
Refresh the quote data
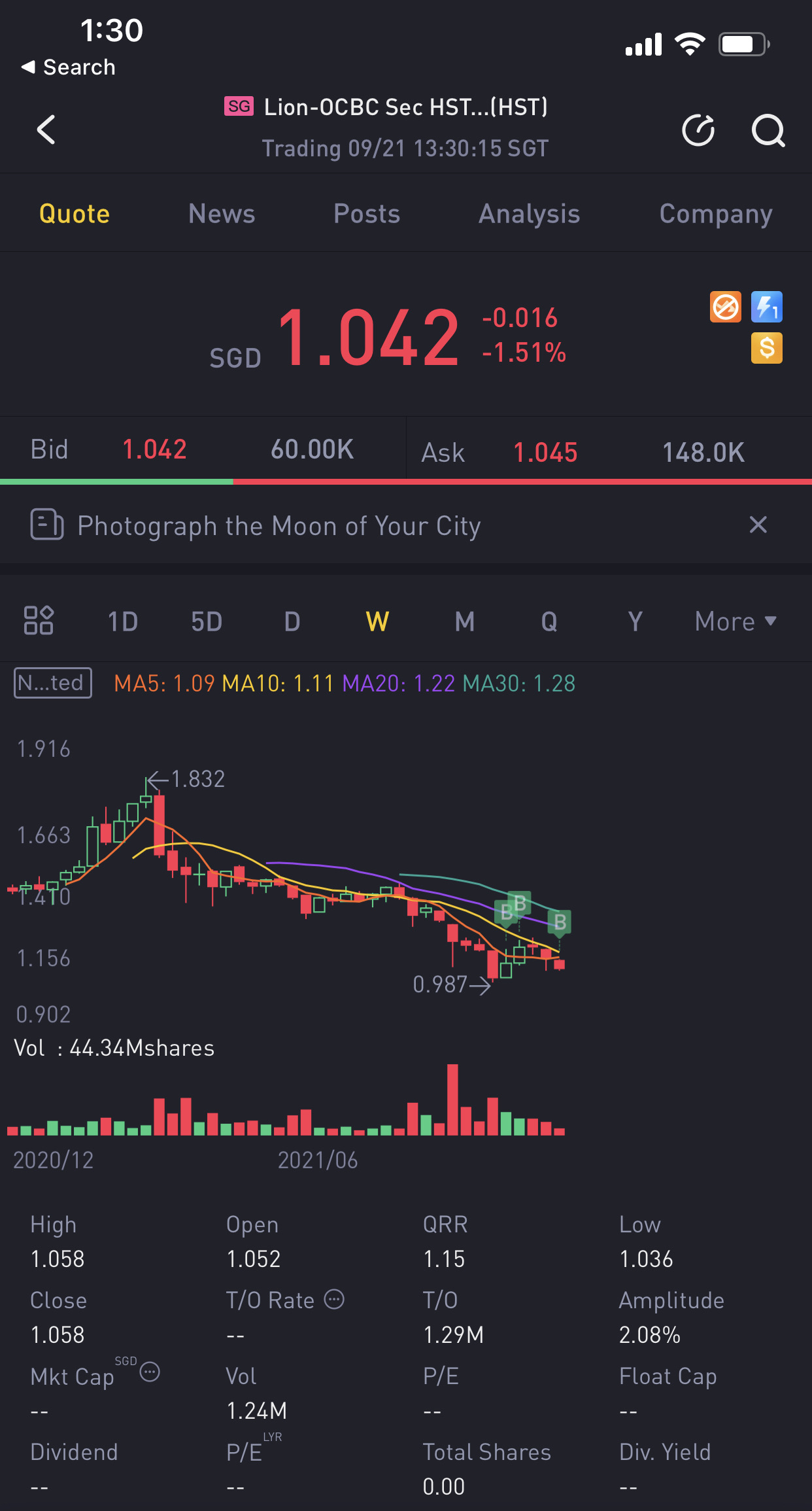[x=698, y=130]
